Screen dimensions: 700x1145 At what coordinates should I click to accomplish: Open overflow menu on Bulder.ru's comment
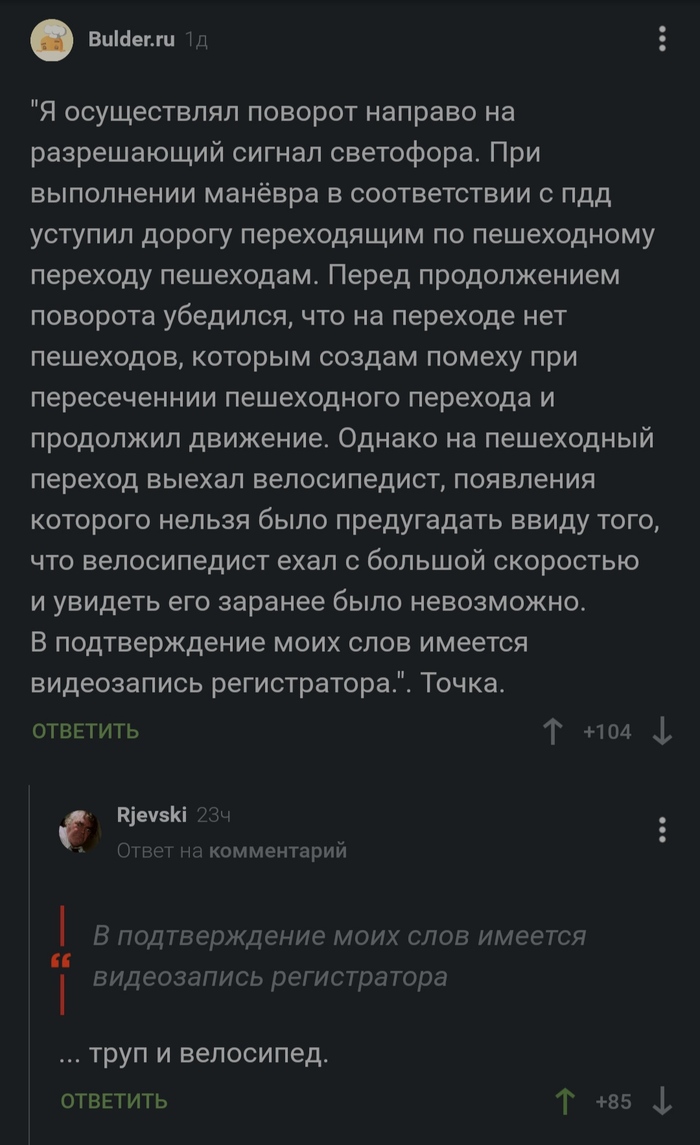click(x=662, y=40)
